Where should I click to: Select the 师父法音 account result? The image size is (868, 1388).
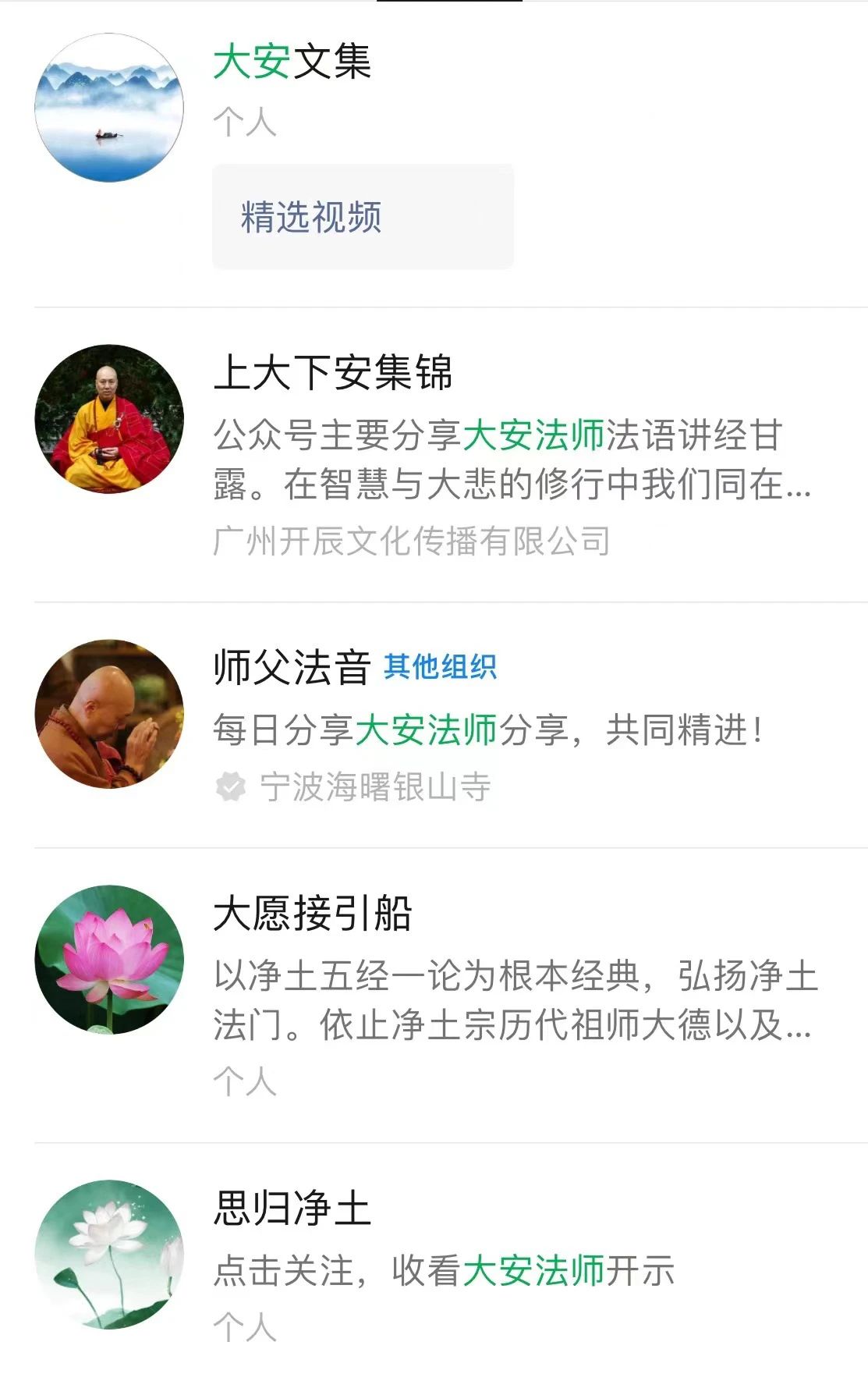(292, 669)
